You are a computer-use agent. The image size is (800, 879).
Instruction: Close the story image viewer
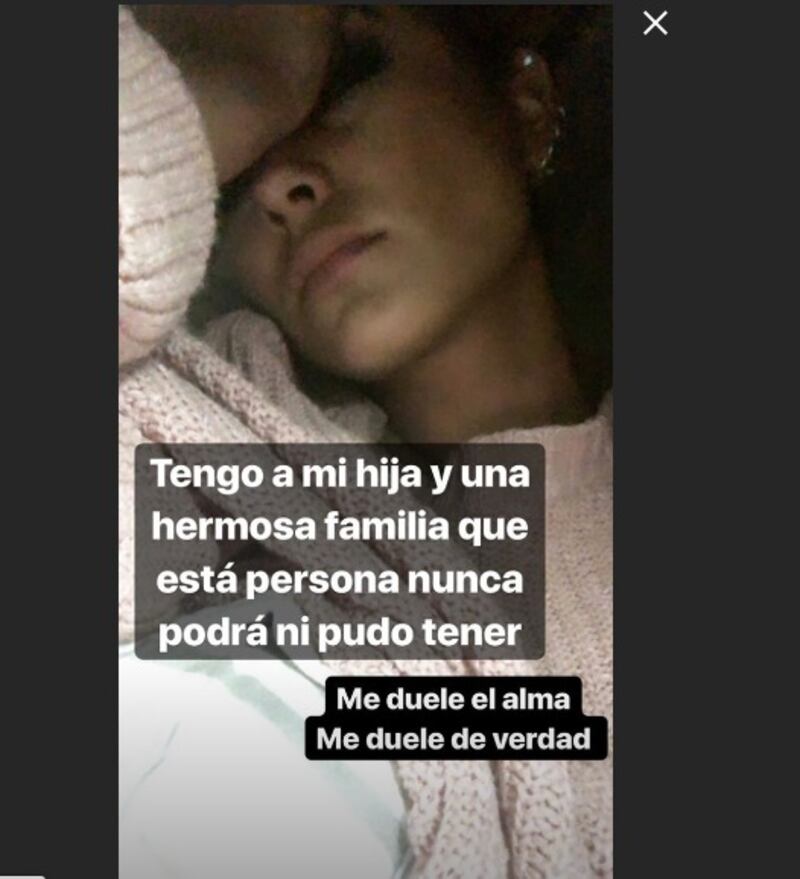coord(655,24)
